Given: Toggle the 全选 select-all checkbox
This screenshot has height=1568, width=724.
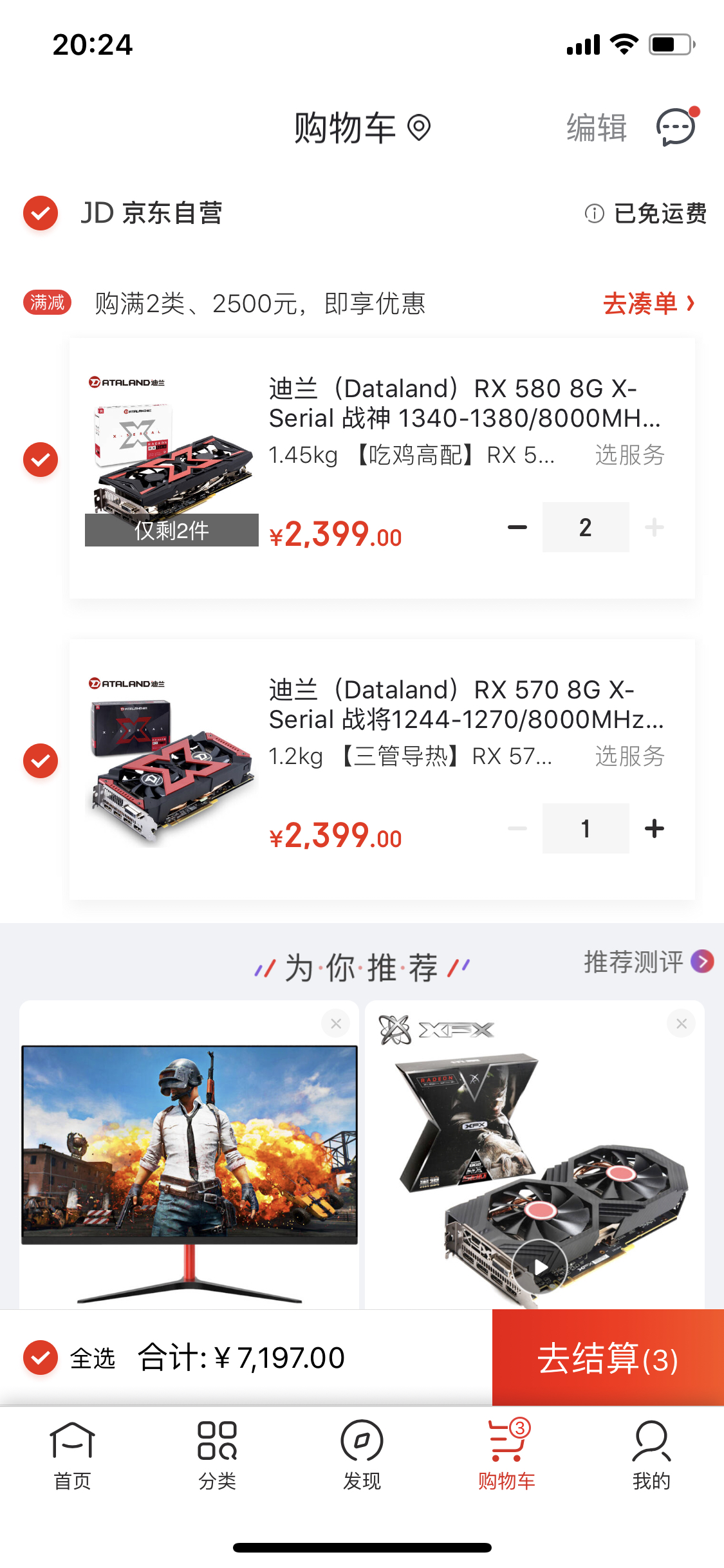Looking at the screenshot, I should coord(40,1356).
